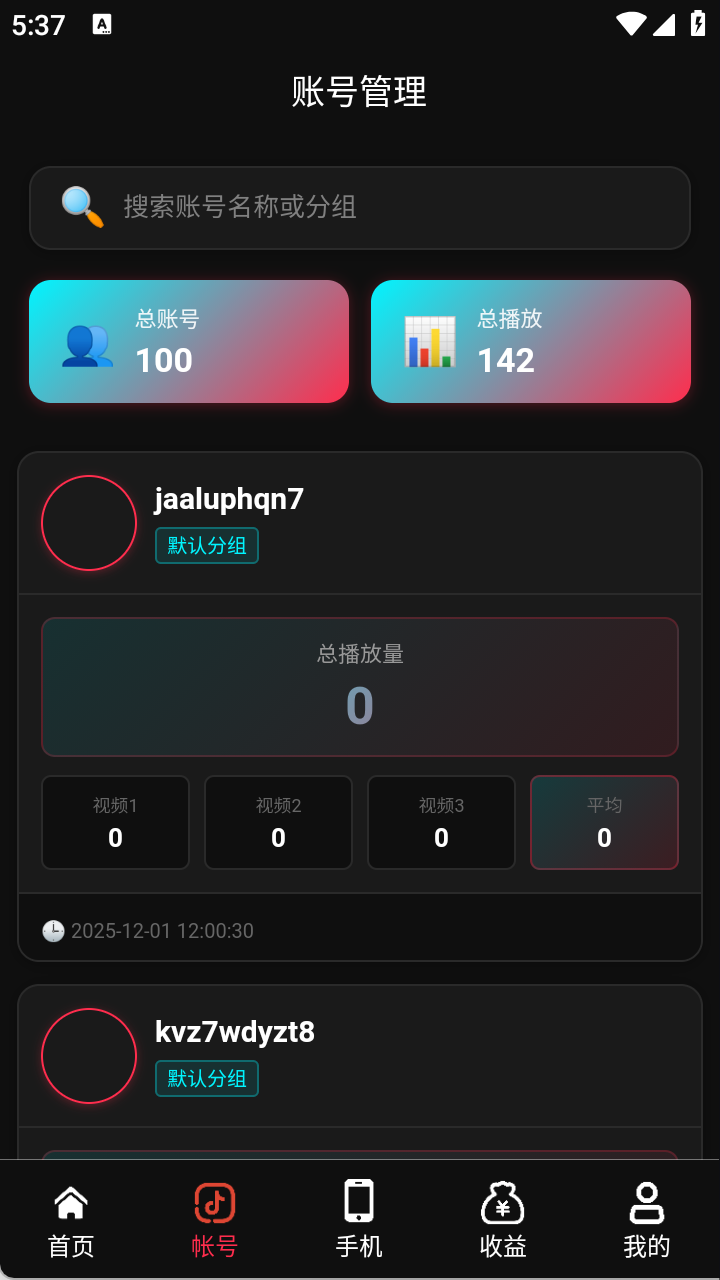The image size is (720, 1280).
Task: Open jaaluphqn7's circular avatar
Action: 88,522
